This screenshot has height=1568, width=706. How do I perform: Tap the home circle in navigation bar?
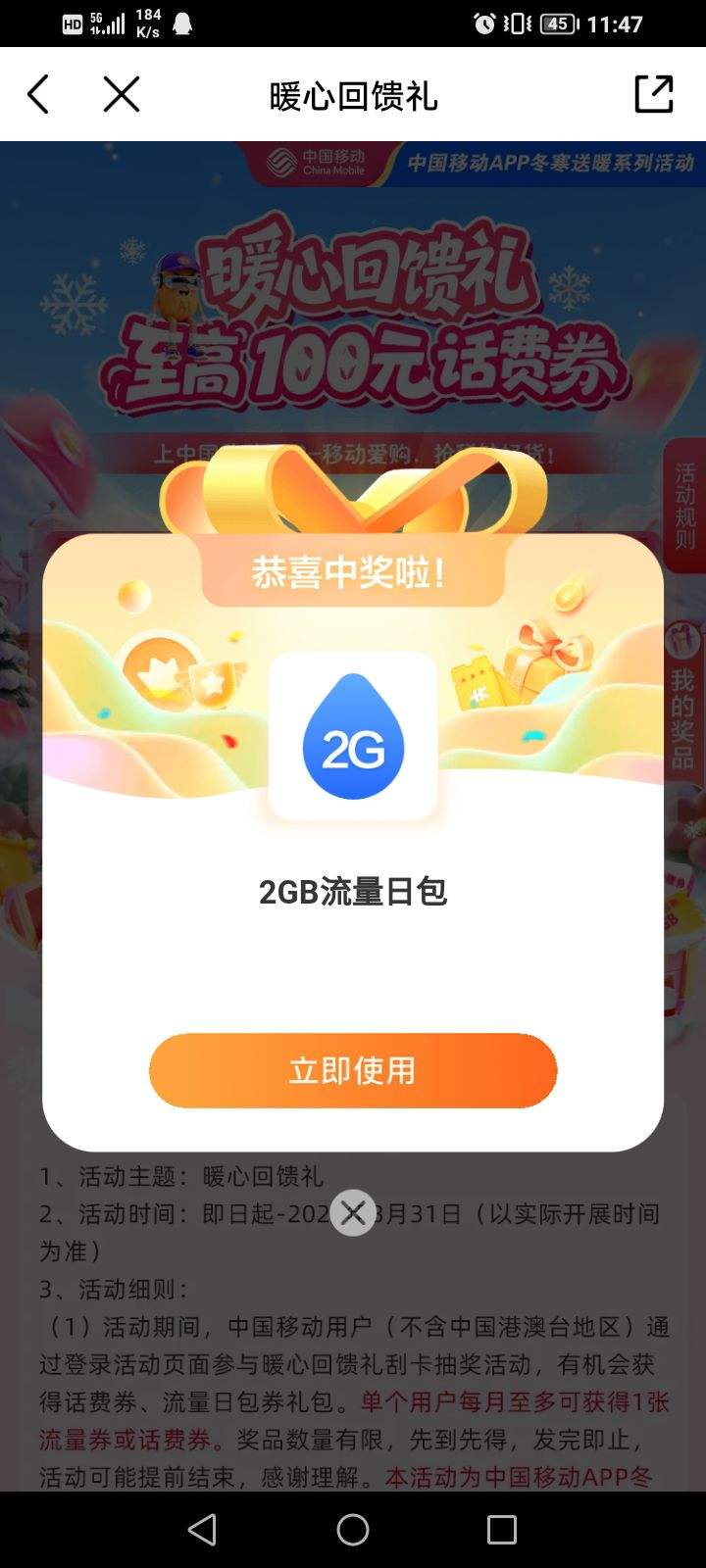coord(353,1528)
